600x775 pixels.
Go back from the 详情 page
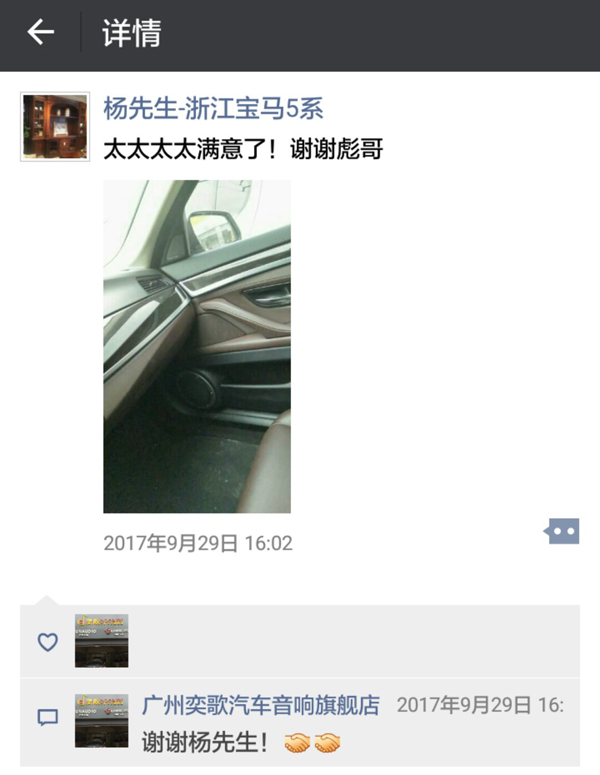point(40,33)
